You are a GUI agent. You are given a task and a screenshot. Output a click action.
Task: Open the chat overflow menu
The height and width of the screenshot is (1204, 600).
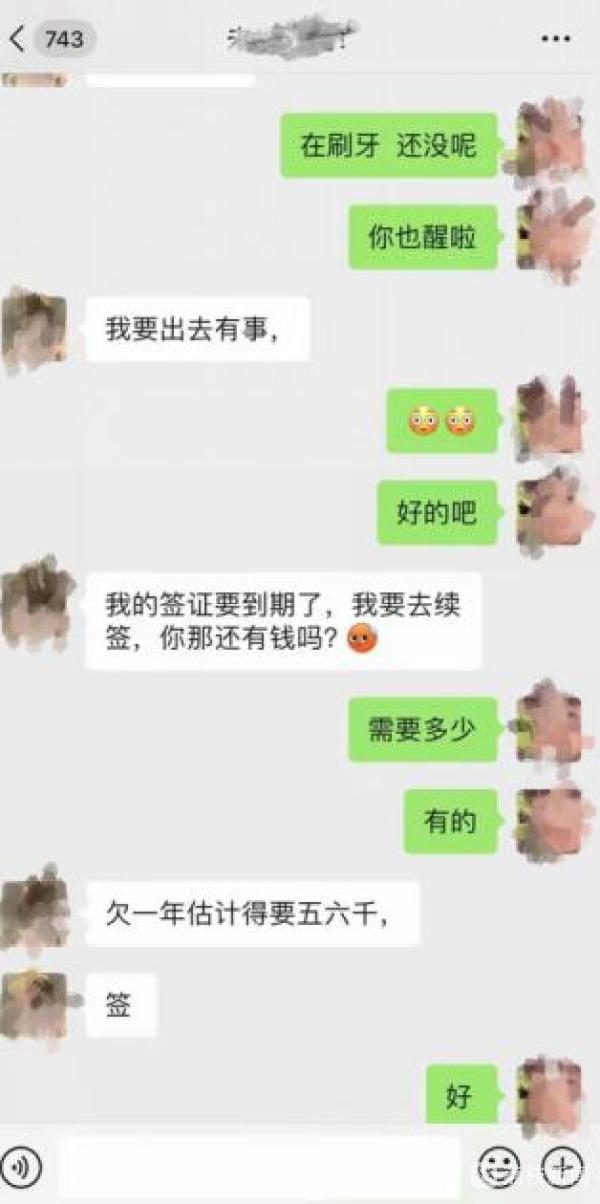(x=555, y=40)
